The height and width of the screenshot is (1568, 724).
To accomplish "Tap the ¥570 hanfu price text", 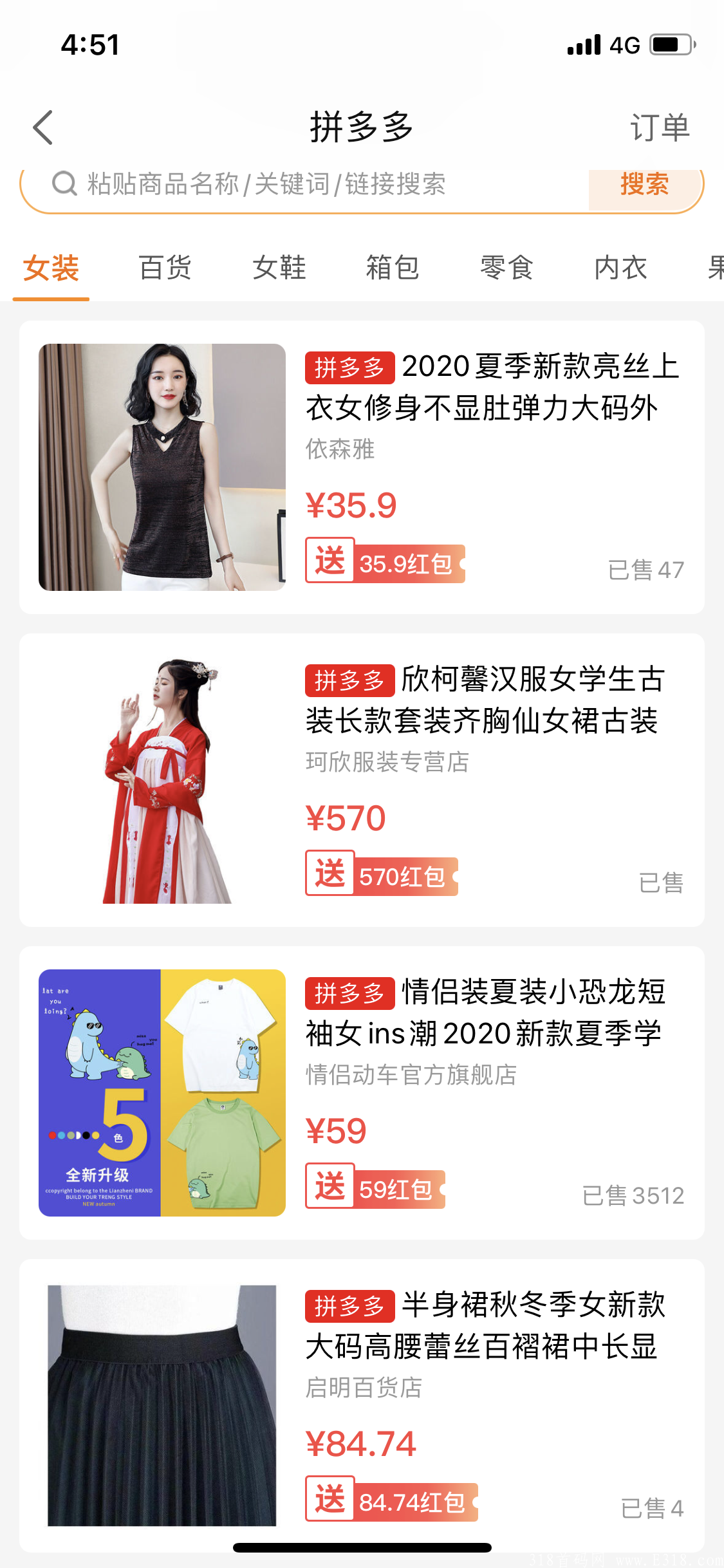I will pyautogui.click(x=345, y=816).
